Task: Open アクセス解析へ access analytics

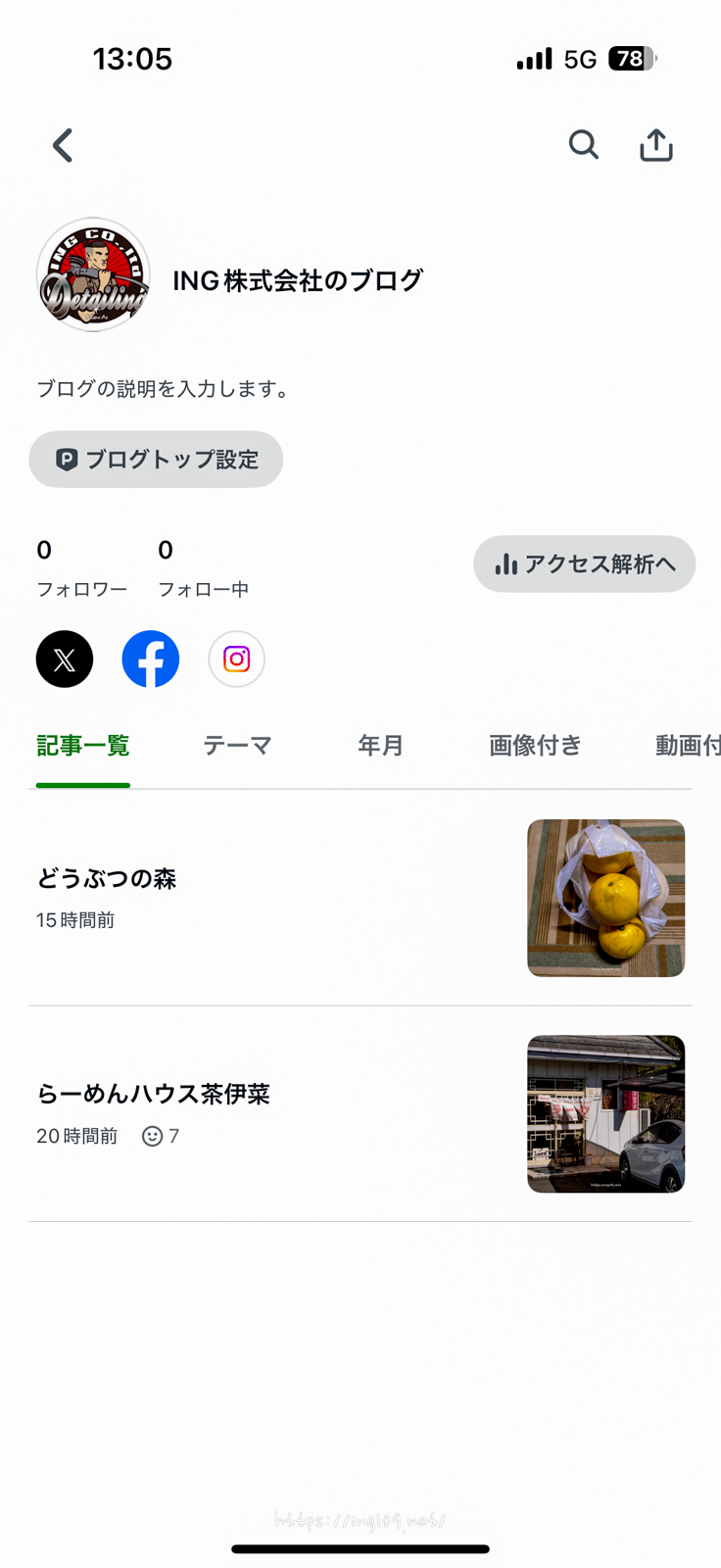Action: click(x=585, y=564)
